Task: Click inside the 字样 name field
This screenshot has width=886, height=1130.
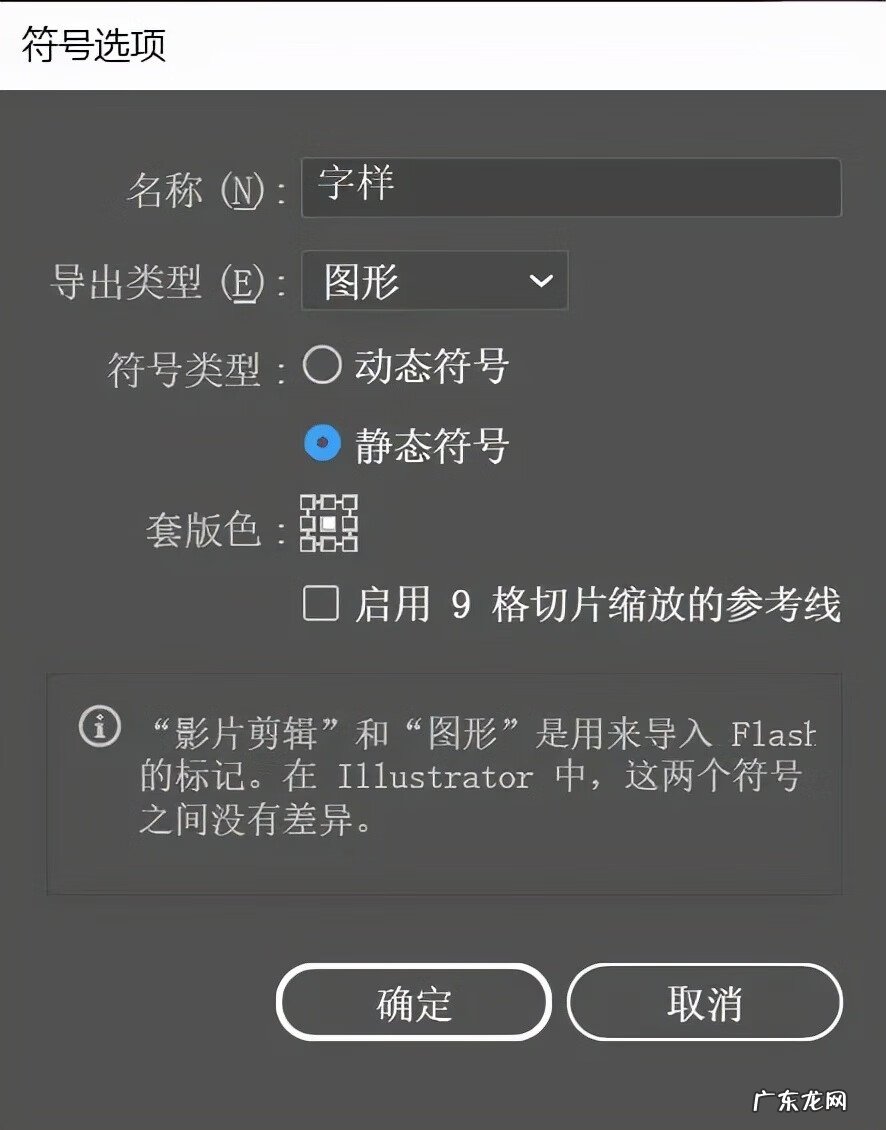Action: pos(570,188)
